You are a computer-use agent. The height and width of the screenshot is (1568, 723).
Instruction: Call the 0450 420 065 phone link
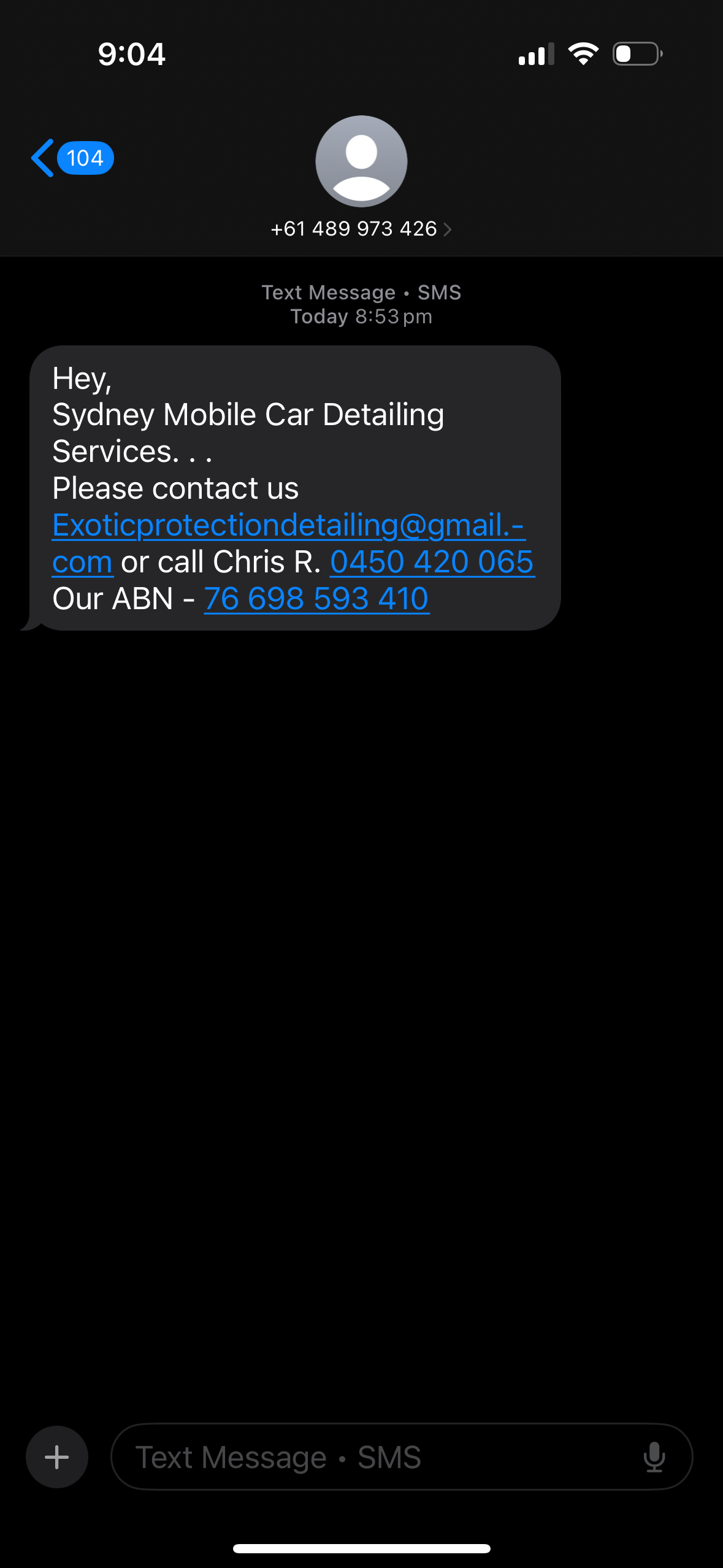tap(432, 562)
